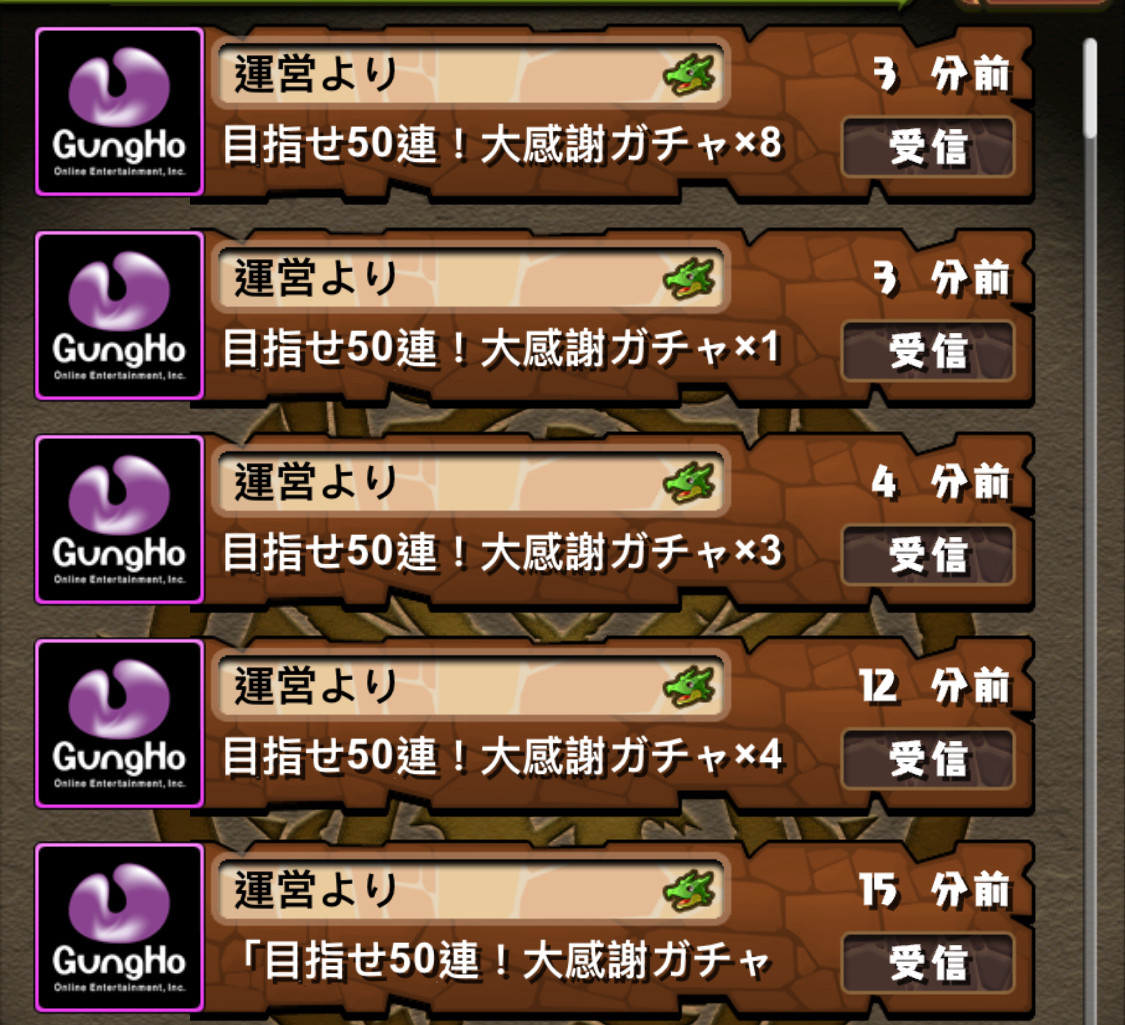This screenshot has width=1125, height=1025.
Task: Open the 大感謝ガチャ×1 mail row
Action: click(500, 351)
